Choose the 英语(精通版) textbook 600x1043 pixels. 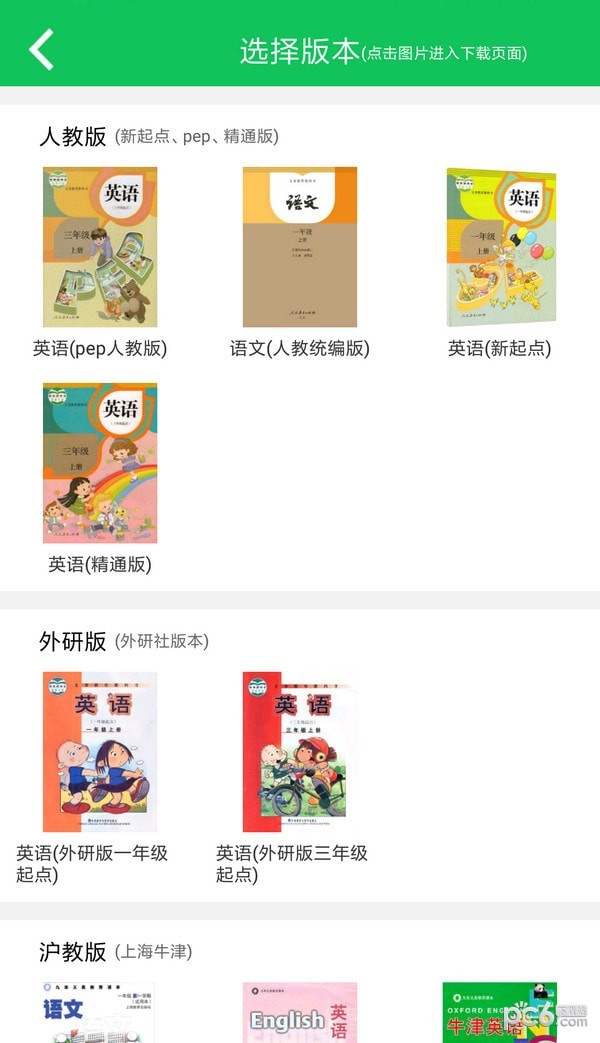[x=100, y=463]
